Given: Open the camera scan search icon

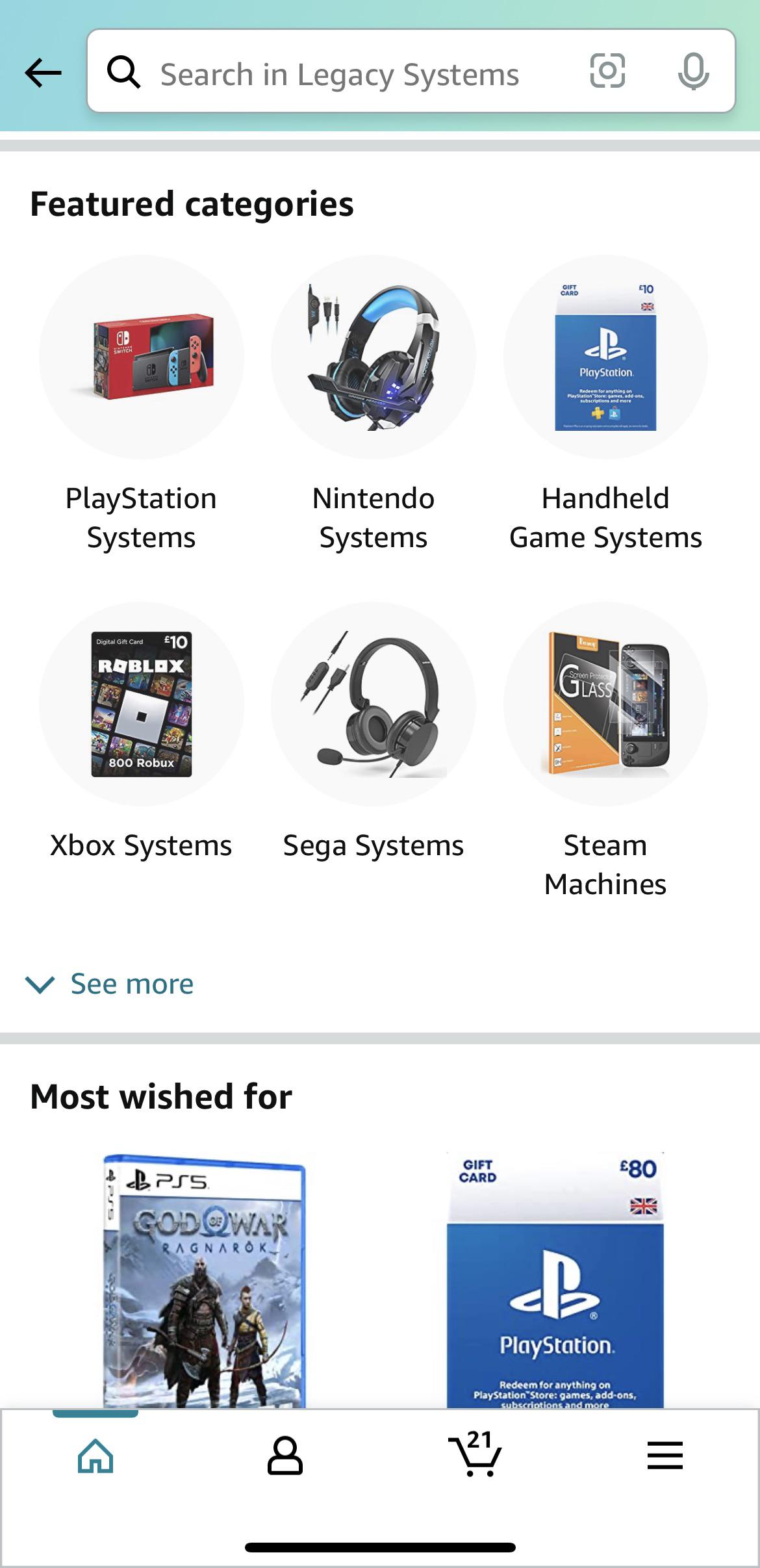Looking at the screenshot, I should [x=607, y=71].
